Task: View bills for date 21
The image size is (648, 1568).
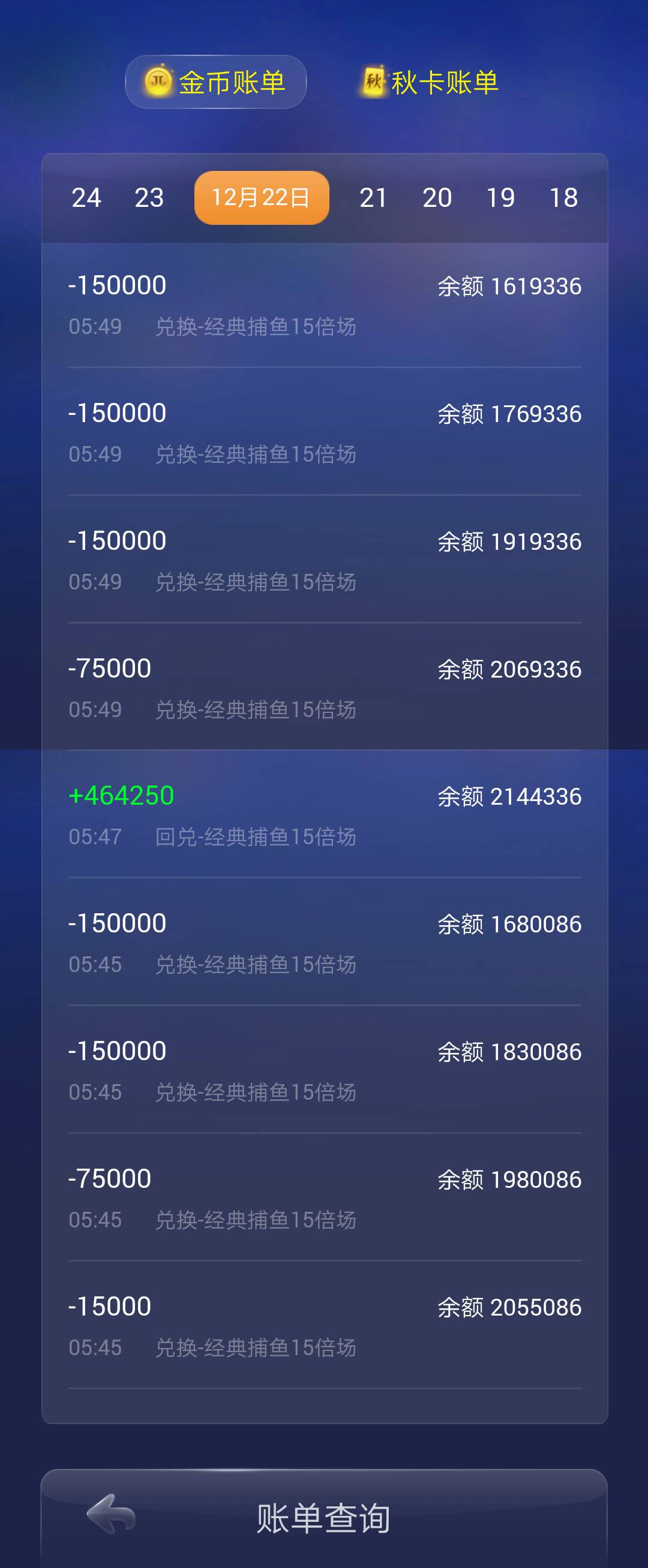Action: 374,197
